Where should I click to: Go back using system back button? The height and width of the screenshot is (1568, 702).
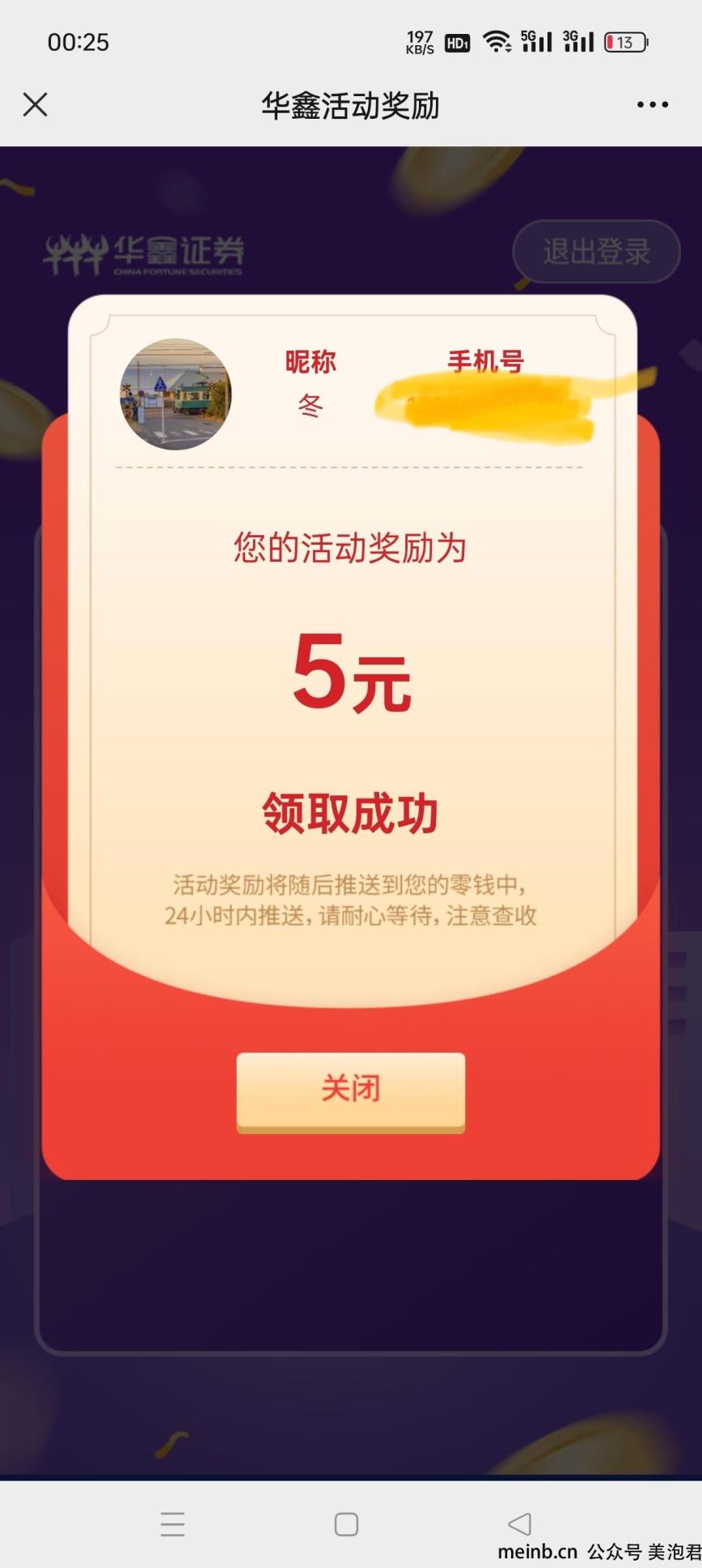tap(519, 1524)
